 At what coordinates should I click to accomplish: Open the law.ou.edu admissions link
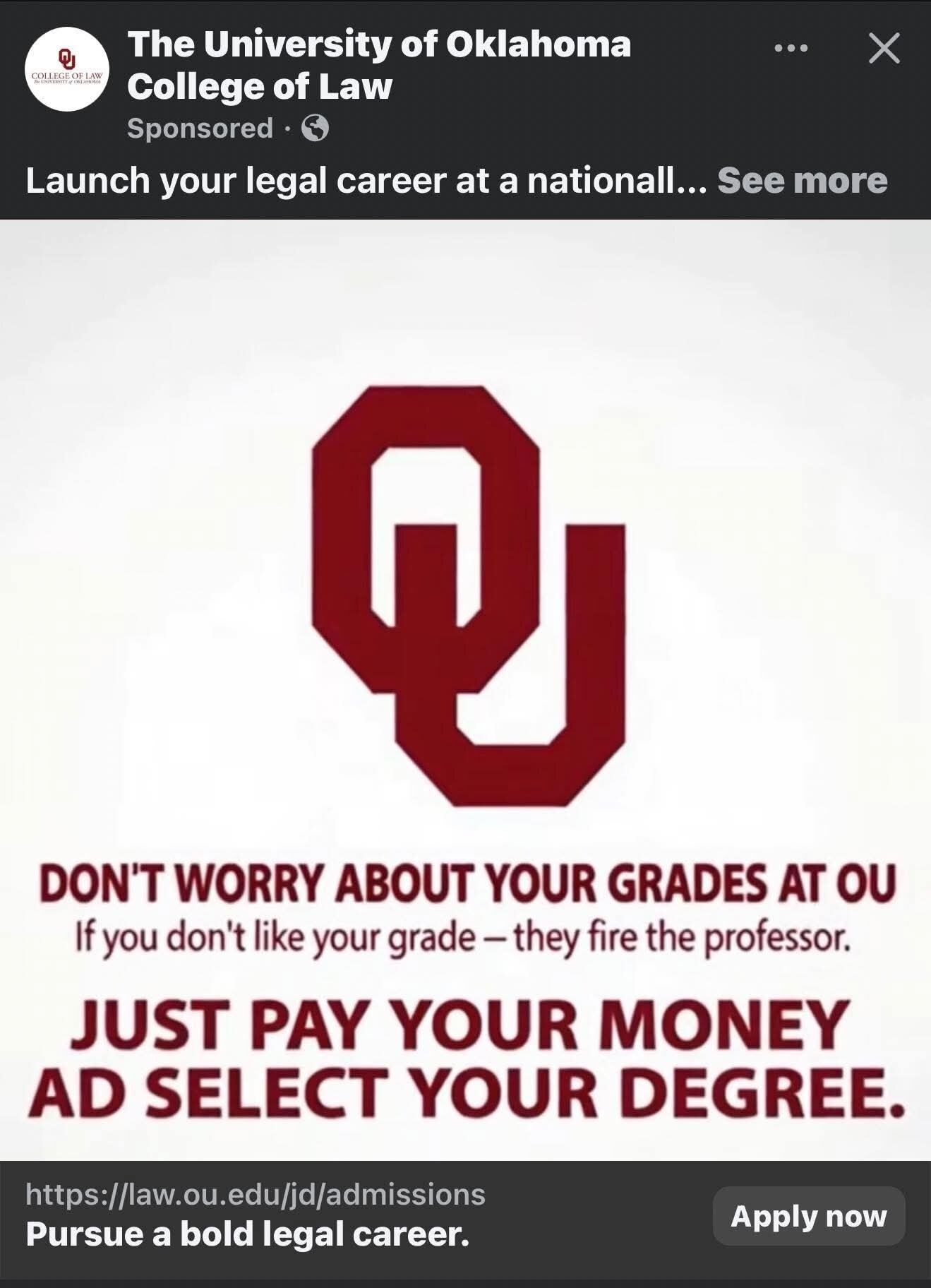pyautogui.click(x=256, y=1194)
